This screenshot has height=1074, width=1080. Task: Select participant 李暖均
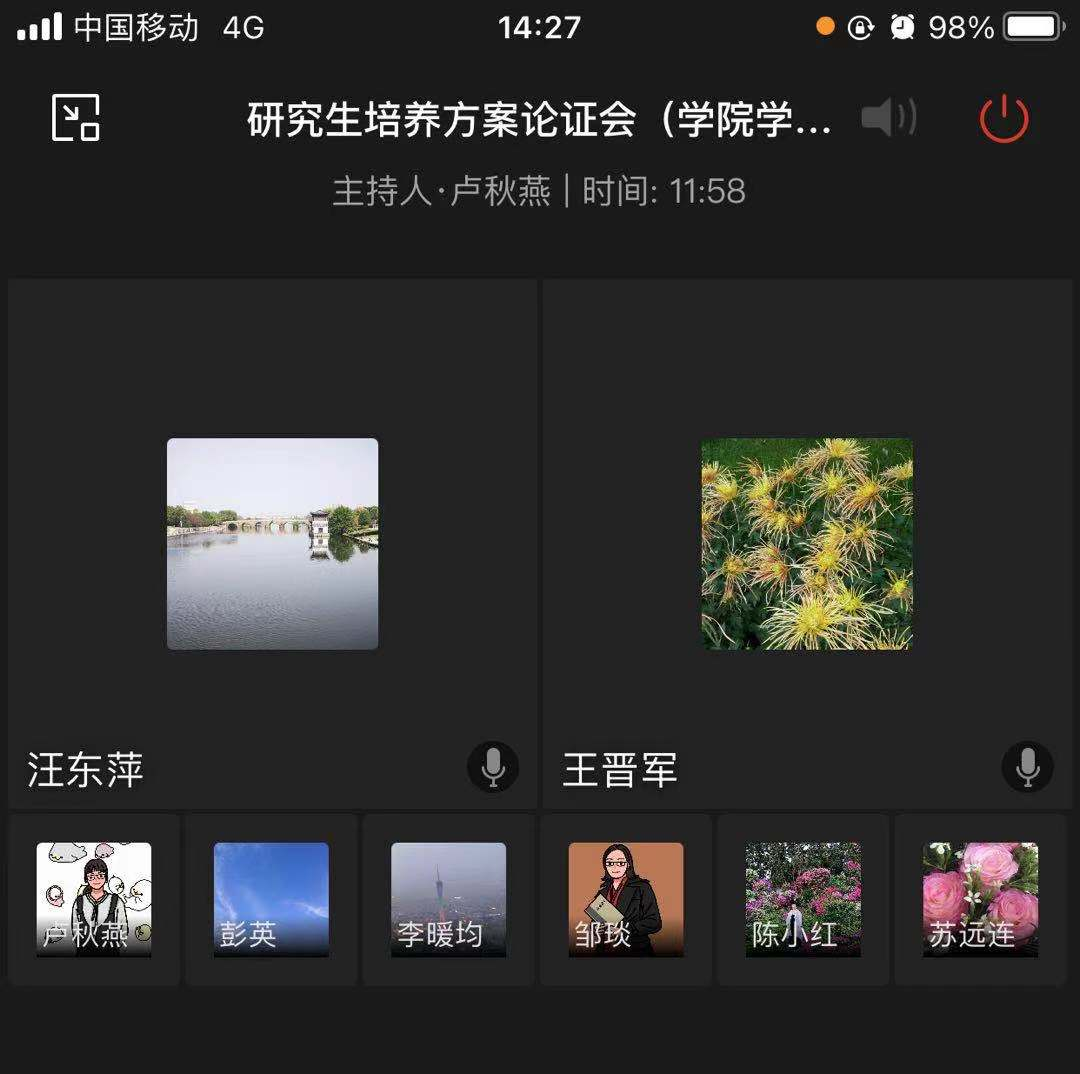tap(448, 899)
